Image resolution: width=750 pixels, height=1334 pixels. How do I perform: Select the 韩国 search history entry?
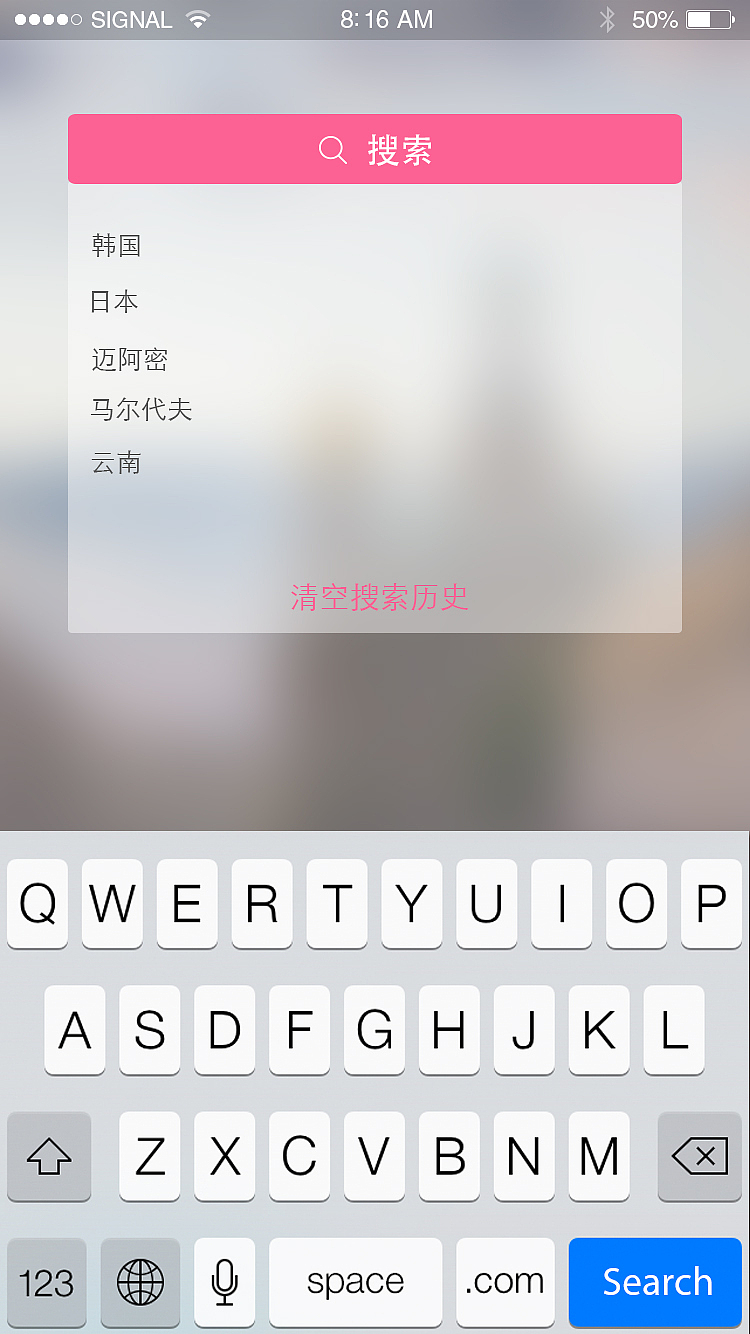[x=117, y=245]
